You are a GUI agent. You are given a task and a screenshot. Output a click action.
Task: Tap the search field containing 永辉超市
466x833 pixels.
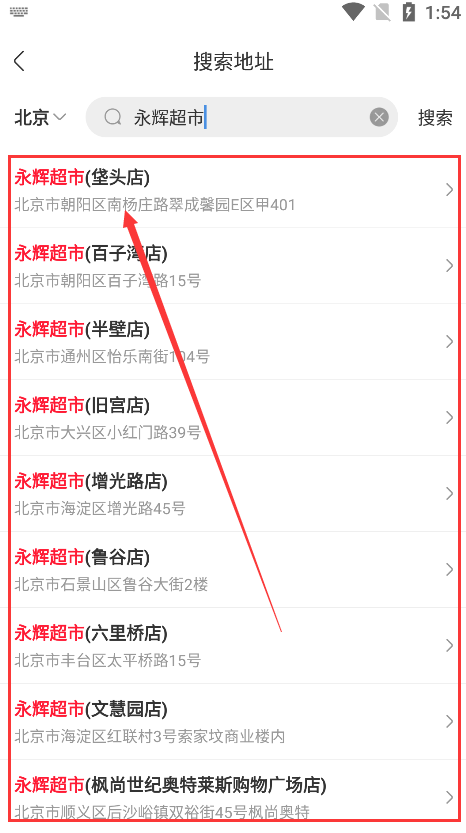tap(242, 117)
